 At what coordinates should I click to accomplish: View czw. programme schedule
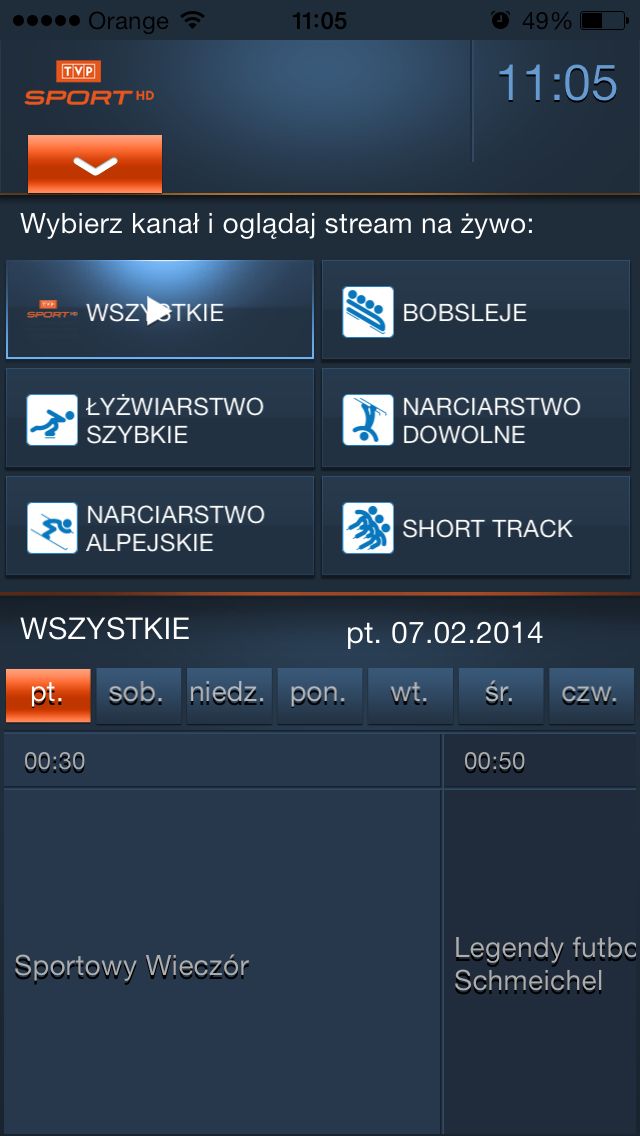coord(591,695)
